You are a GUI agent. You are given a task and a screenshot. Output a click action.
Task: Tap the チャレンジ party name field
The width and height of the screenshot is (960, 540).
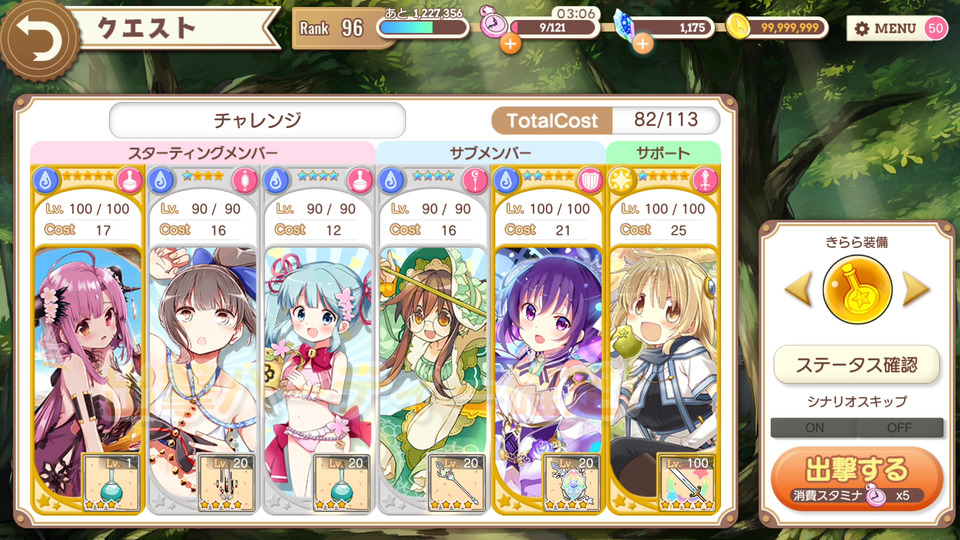coord(257,121)
